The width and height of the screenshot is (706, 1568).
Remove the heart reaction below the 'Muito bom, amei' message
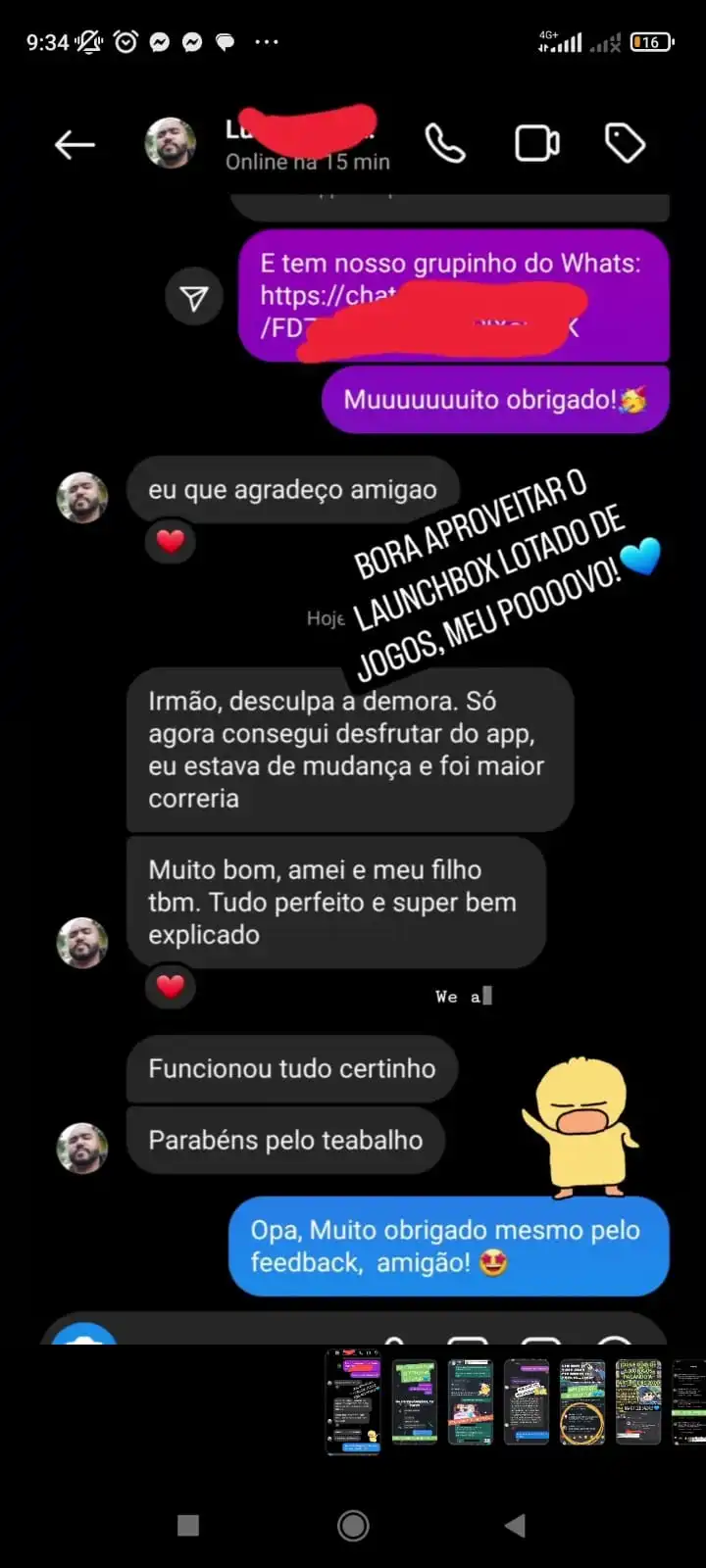pyautogui.click(x=170, y=987)
